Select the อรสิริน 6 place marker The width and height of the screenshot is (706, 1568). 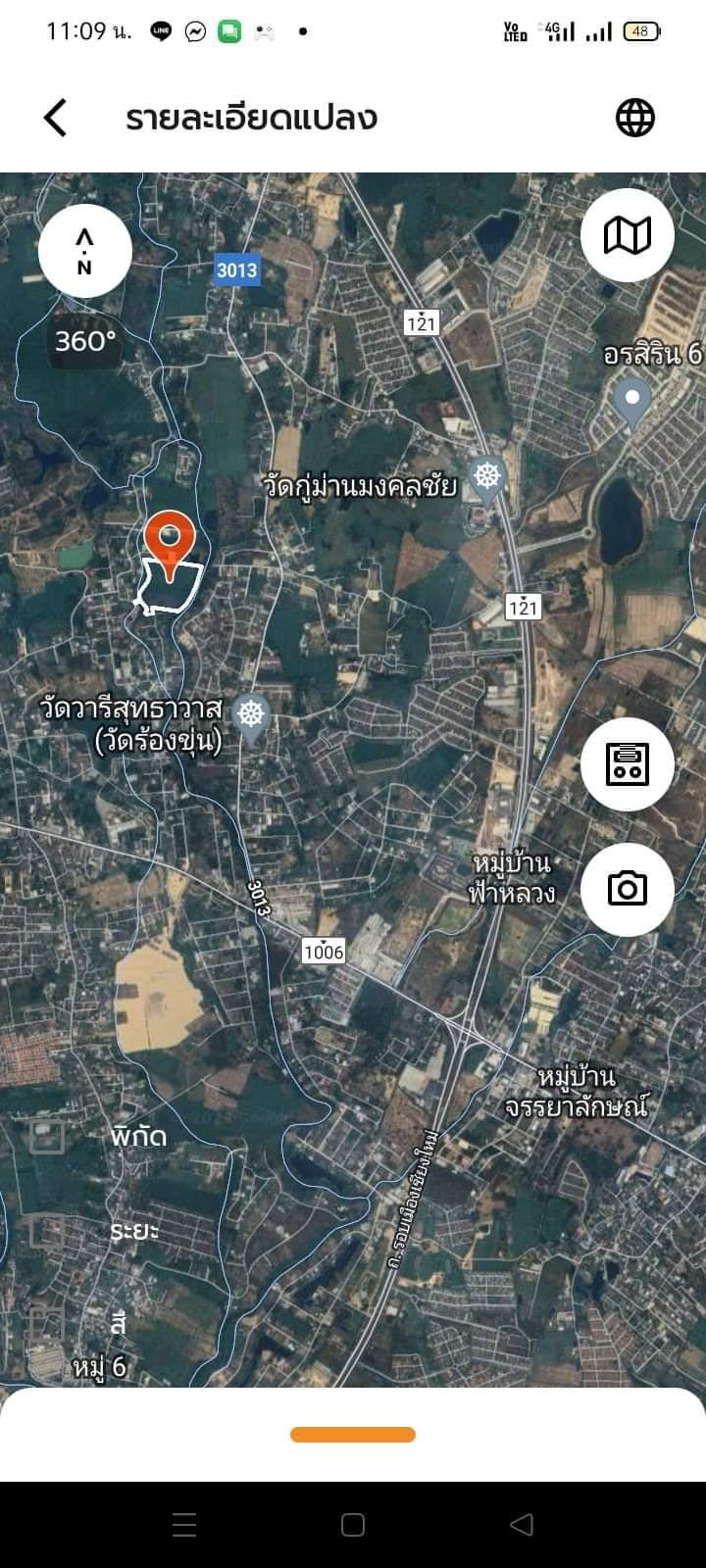pyautogui.click(x=632, y=401)
